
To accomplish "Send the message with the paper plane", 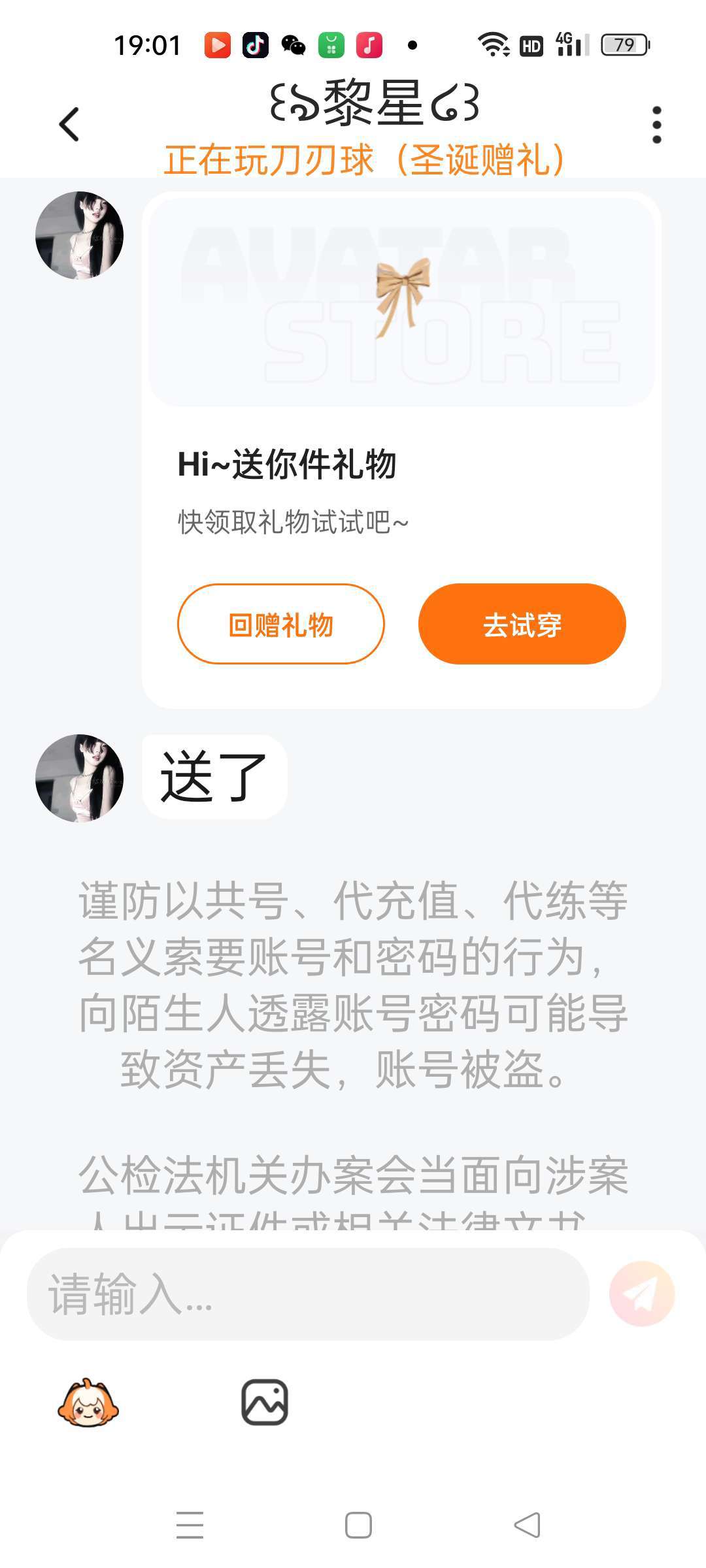I will tap(641, 1294).
